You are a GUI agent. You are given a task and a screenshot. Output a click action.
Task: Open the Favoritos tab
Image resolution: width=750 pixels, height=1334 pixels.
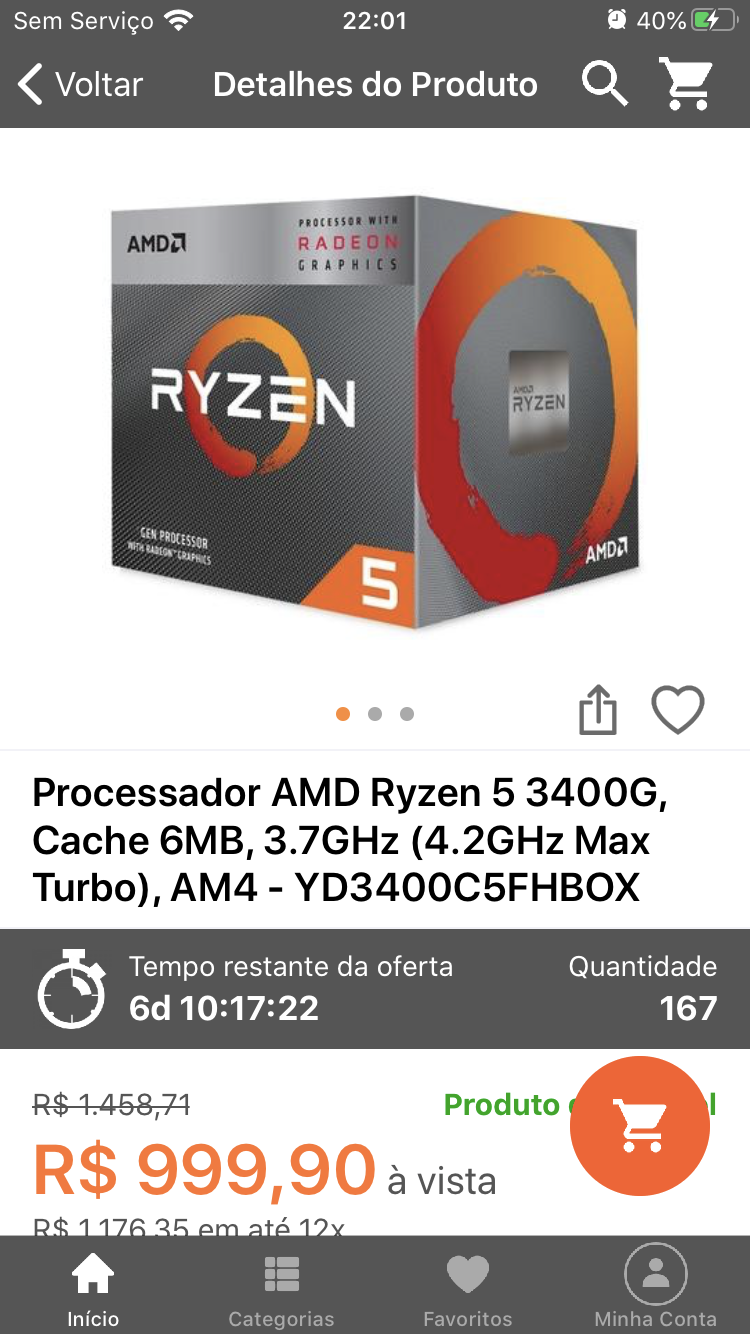coord(468,1290)
